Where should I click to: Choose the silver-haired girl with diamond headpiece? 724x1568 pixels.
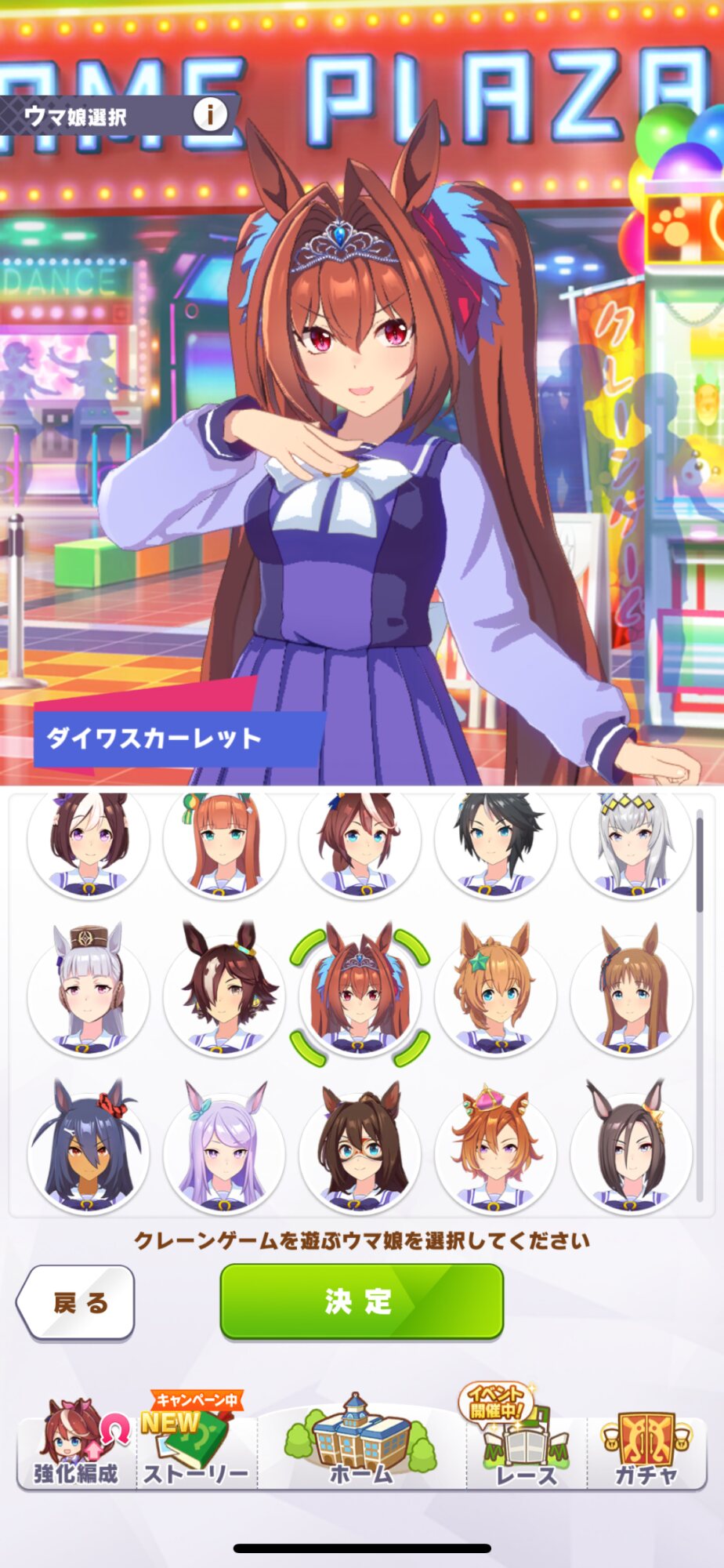click(631, 843)
